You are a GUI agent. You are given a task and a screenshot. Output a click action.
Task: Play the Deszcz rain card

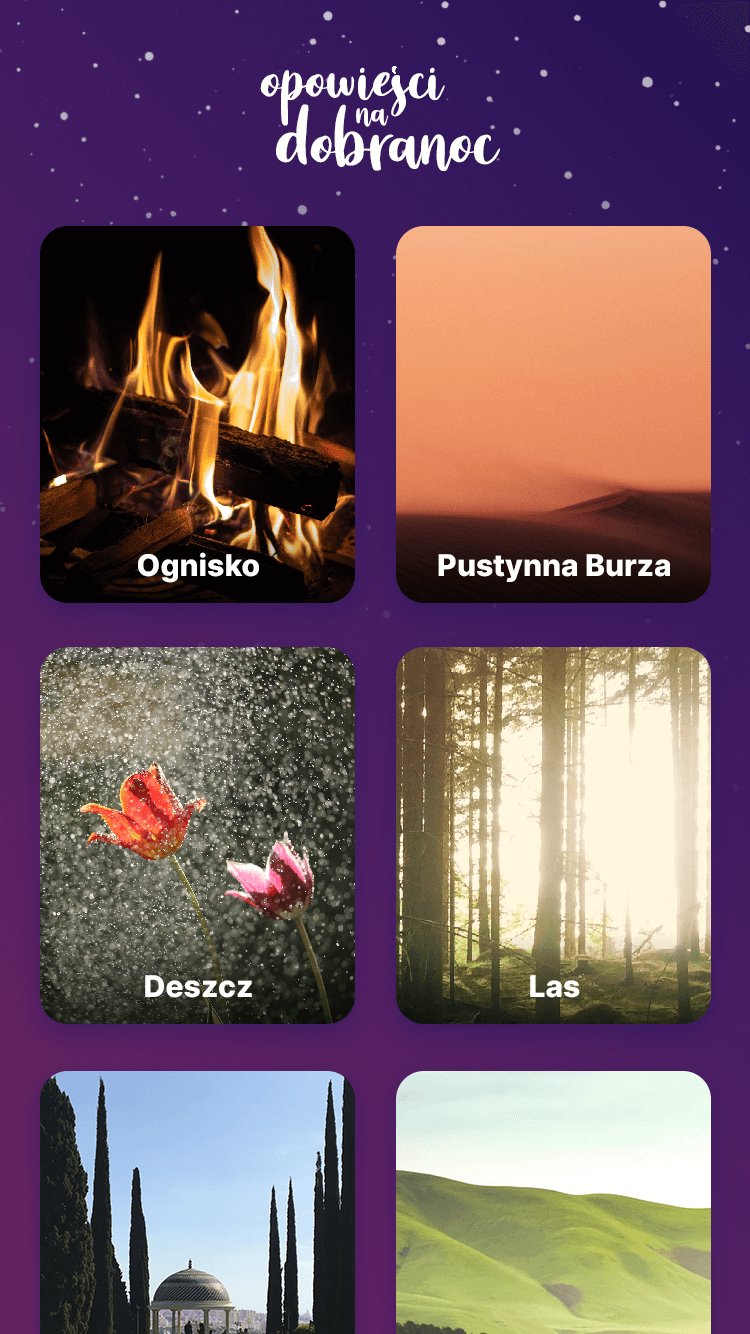(x=197, y=835)
